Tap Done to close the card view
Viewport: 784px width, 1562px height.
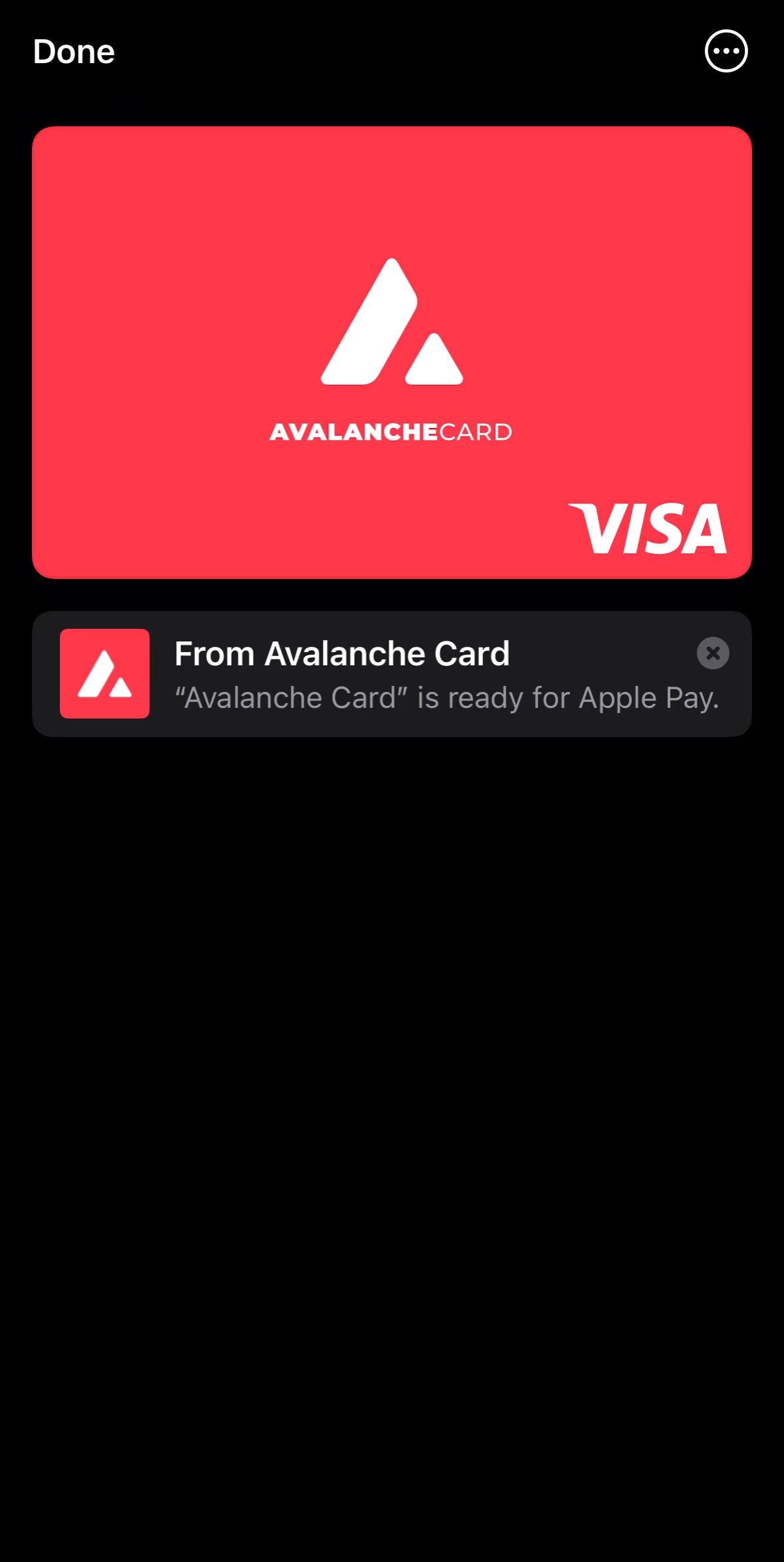(x=74, y=52)
